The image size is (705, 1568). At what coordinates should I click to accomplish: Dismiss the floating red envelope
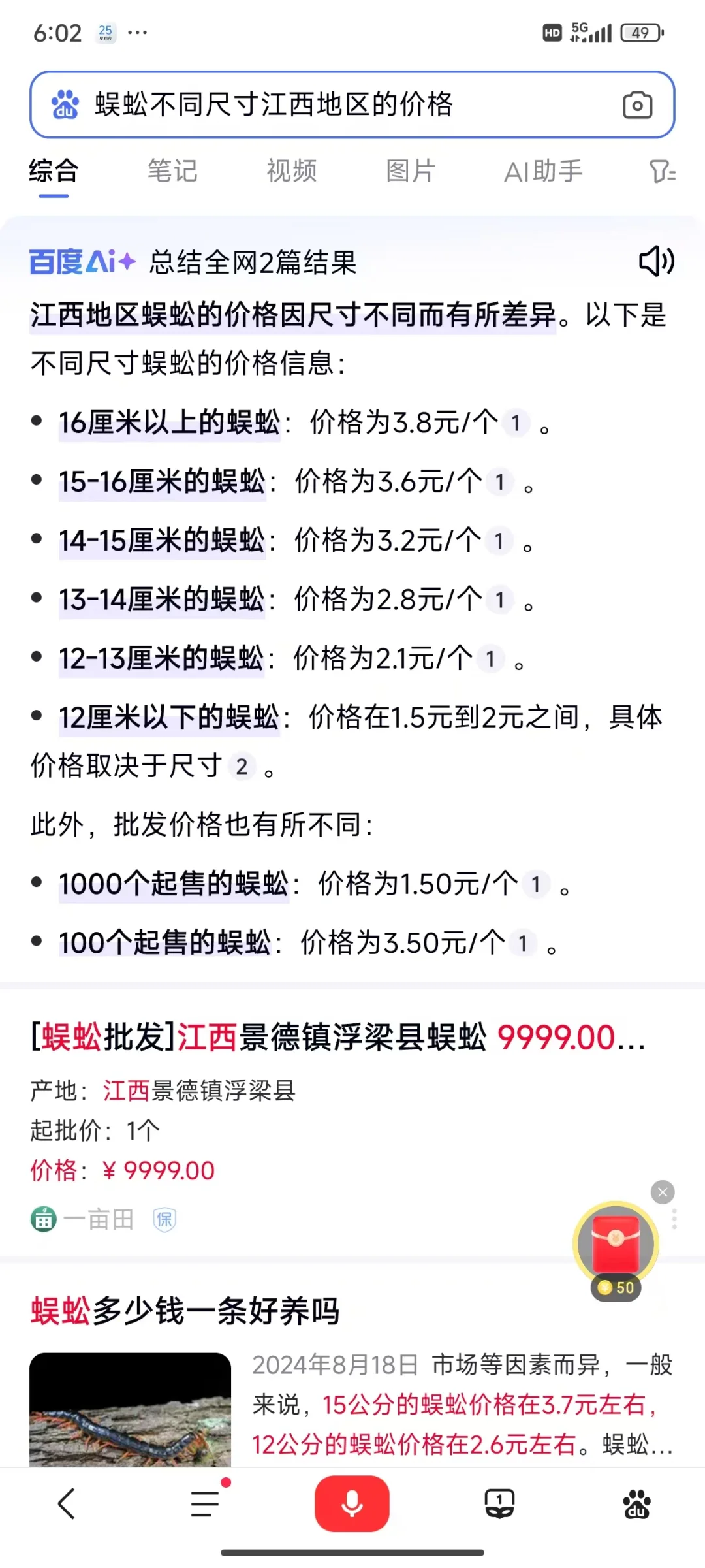[x=663, y=1192]
